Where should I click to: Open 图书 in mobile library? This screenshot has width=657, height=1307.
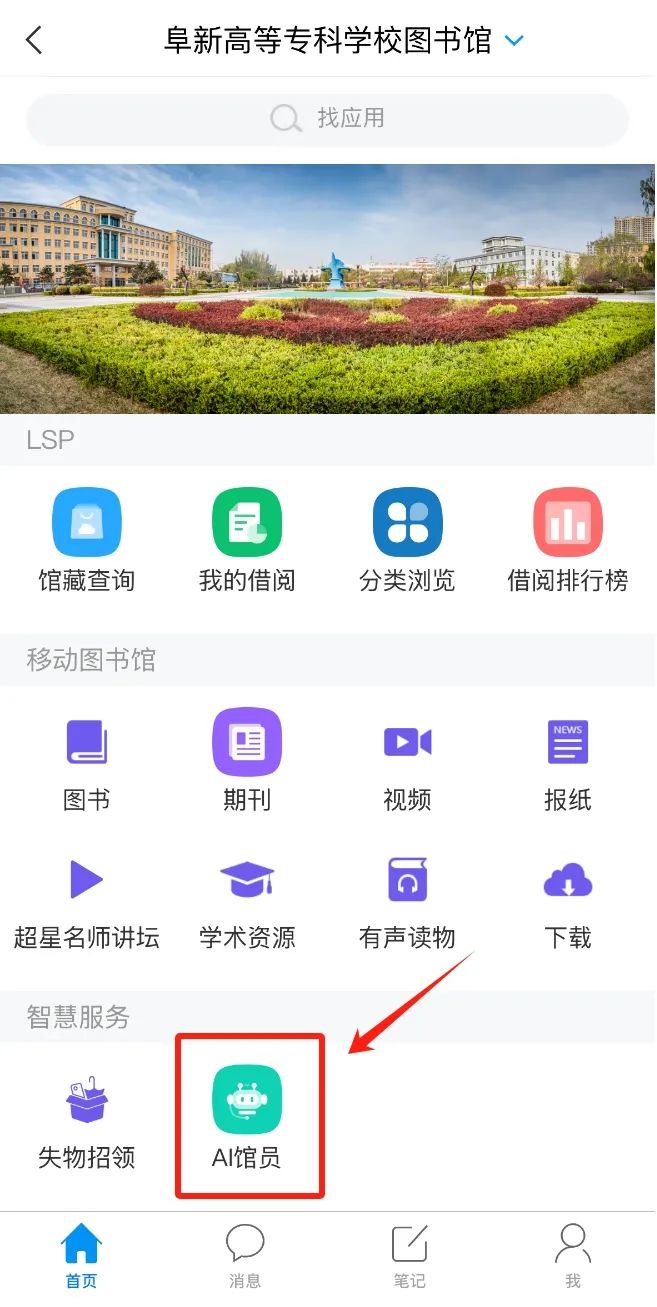[87, 760]
